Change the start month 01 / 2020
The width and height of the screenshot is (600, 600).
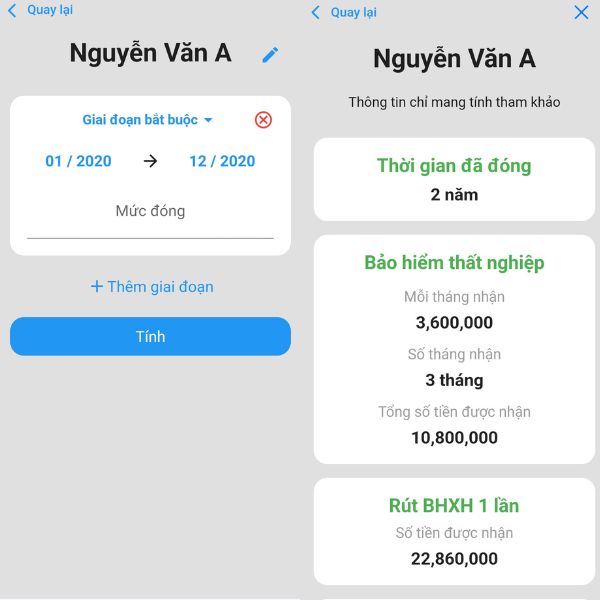(79, 161)
